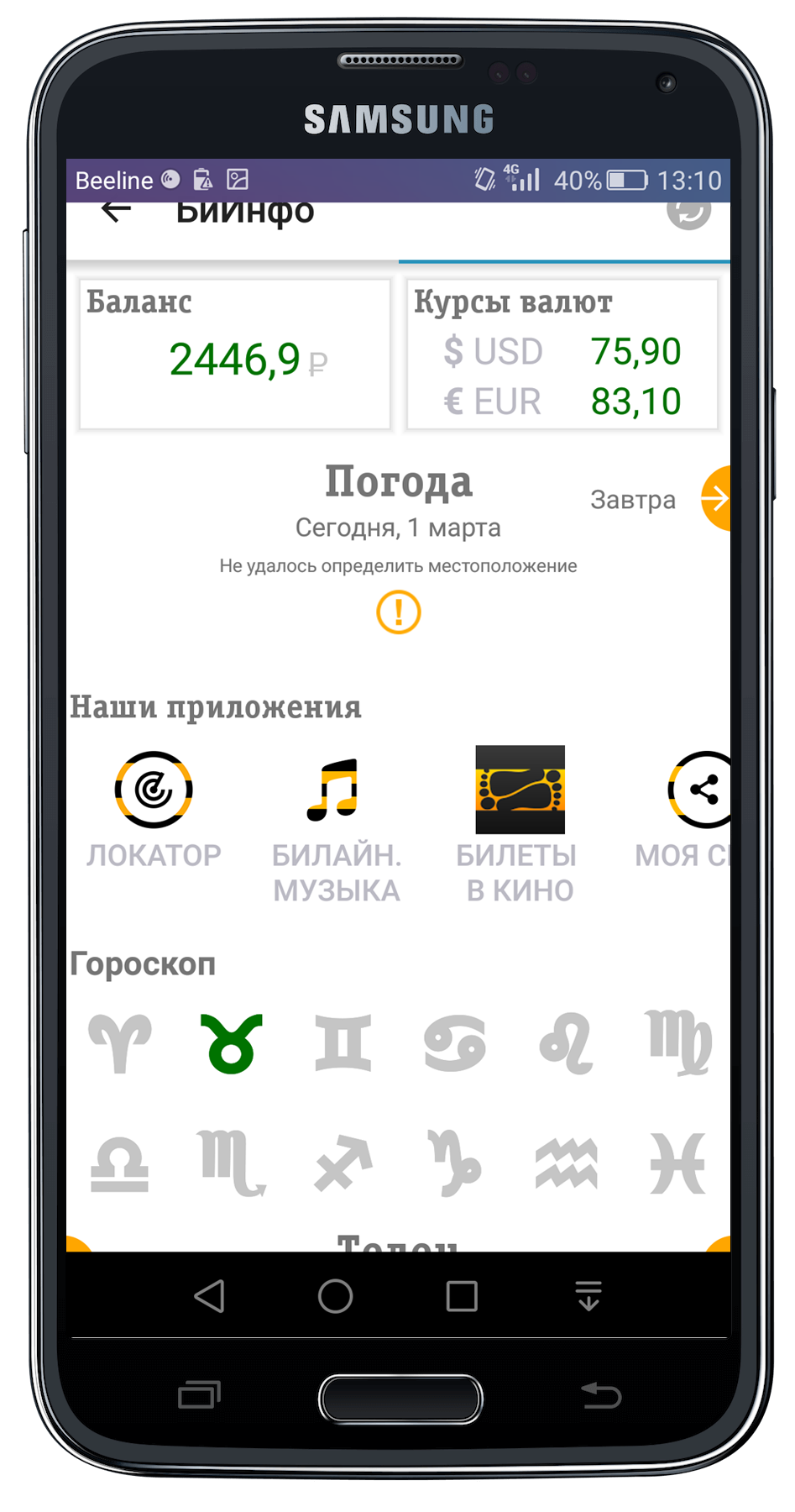Screen dimensions: 795x1512
Task: Open the Локатор app
Action: click(154, 790)
